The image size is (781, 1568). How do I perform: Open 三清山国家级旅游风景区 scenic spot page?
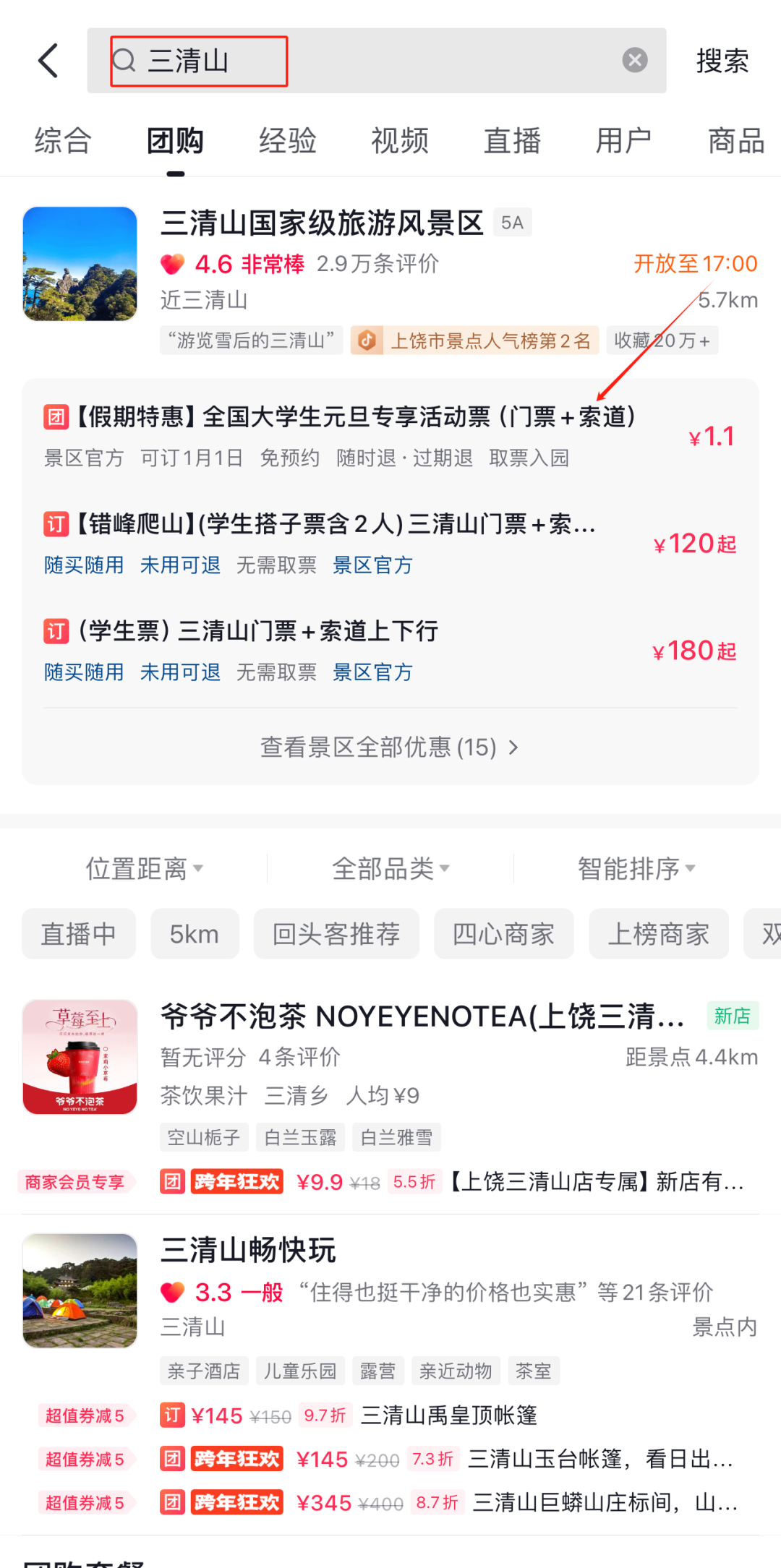[322, 223]
